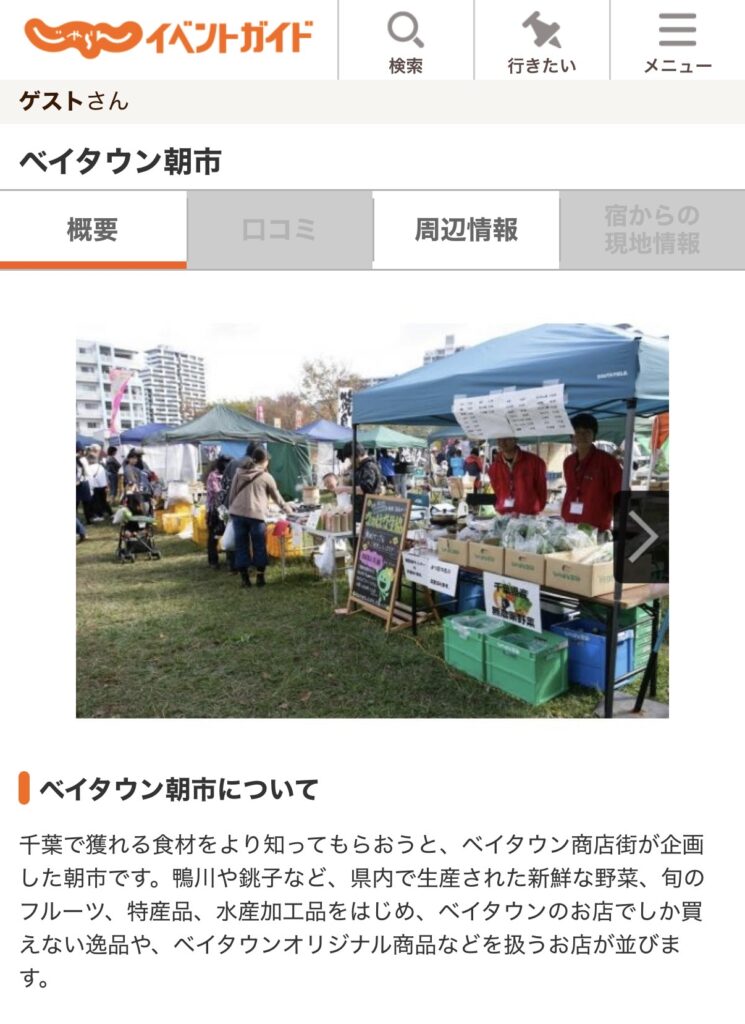Switch to the 周辺情報 tab

point(466,230)
